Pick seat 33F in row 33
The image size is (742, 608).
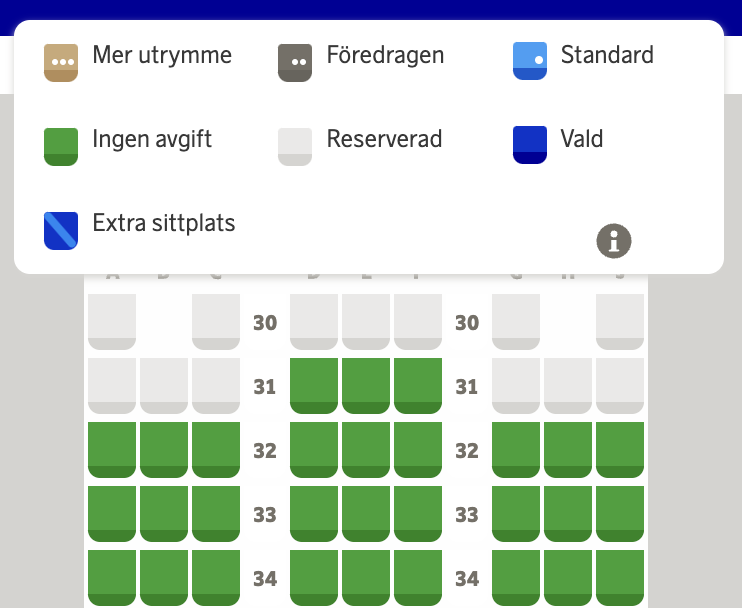click(418, 514)
